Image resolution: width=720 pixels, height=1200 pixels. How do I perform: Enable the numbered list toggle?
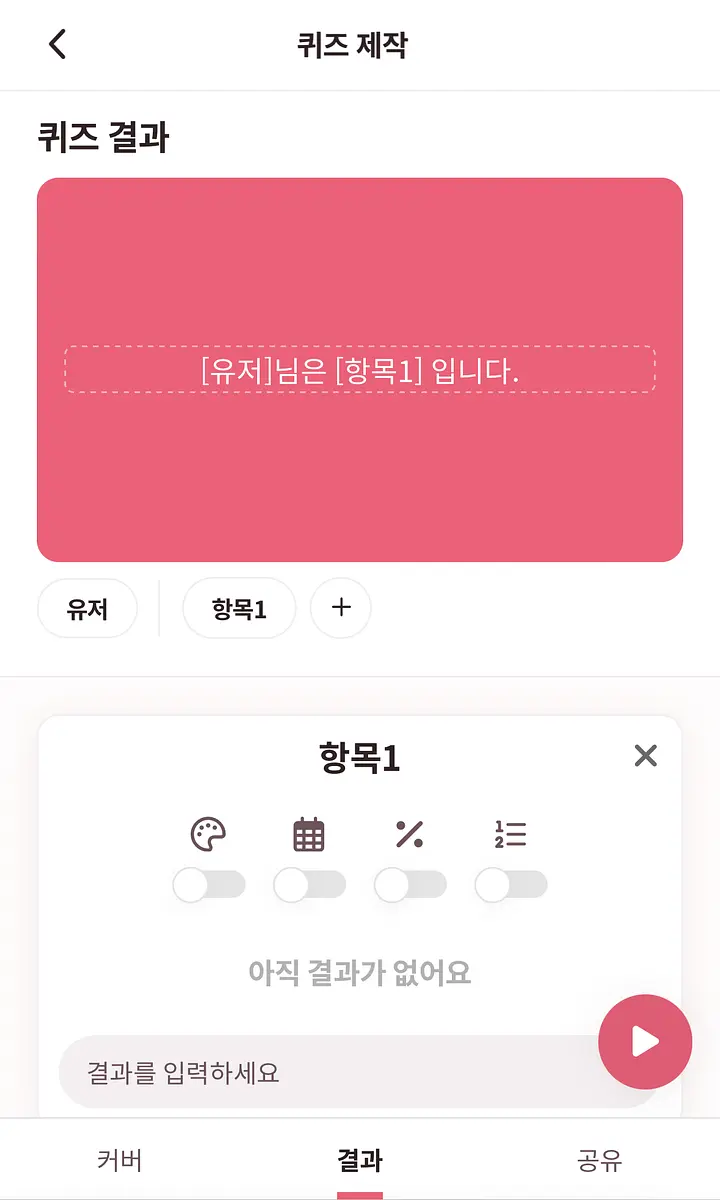(x=511, y=885)
